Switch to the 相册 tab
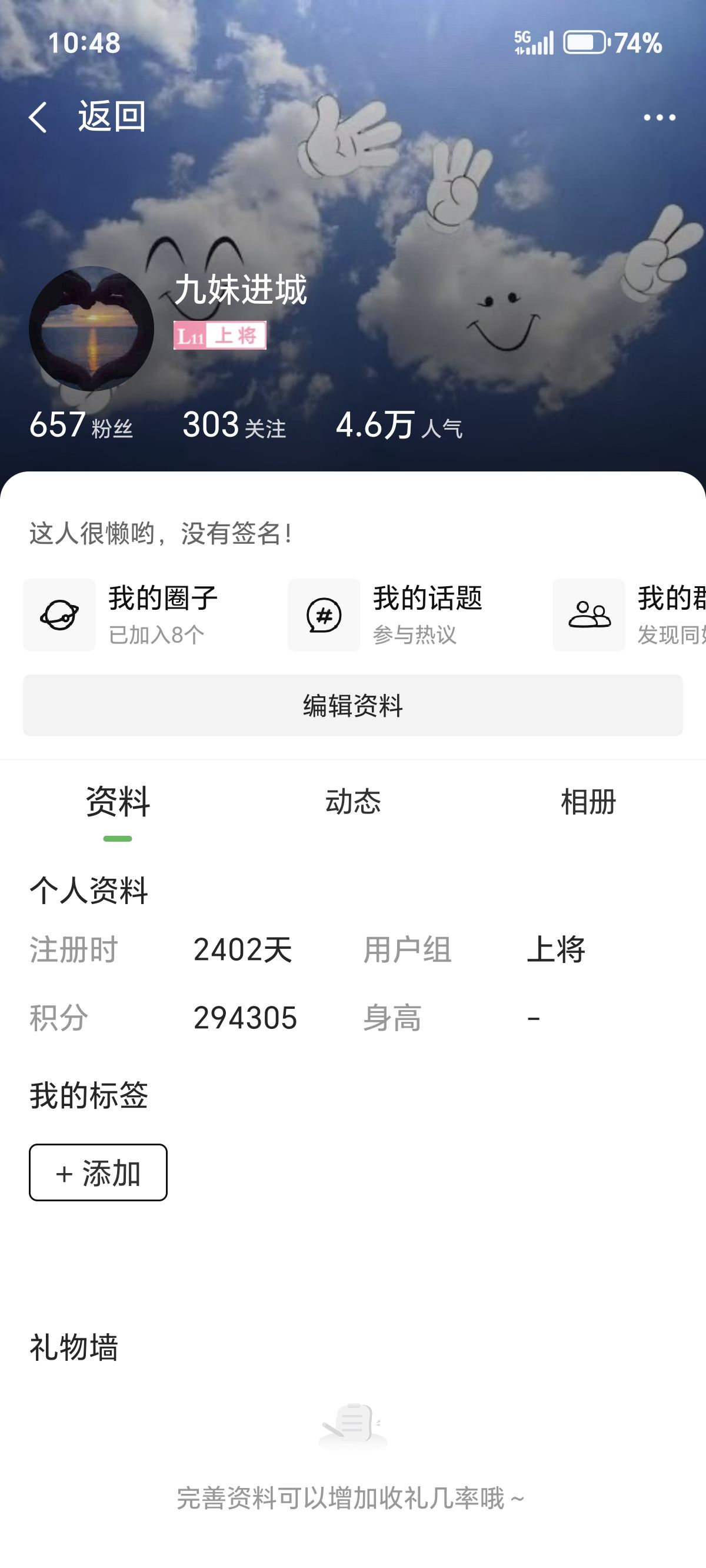The image size is (706, 1568). click(x=588, y=802)
